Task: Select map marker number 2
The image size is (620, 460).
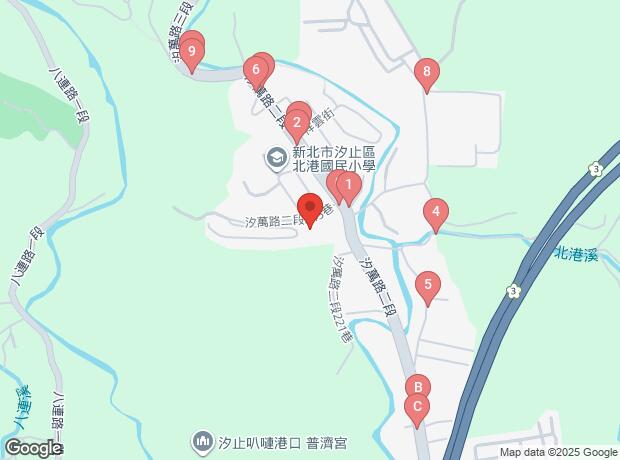Action: click(296, 125)
